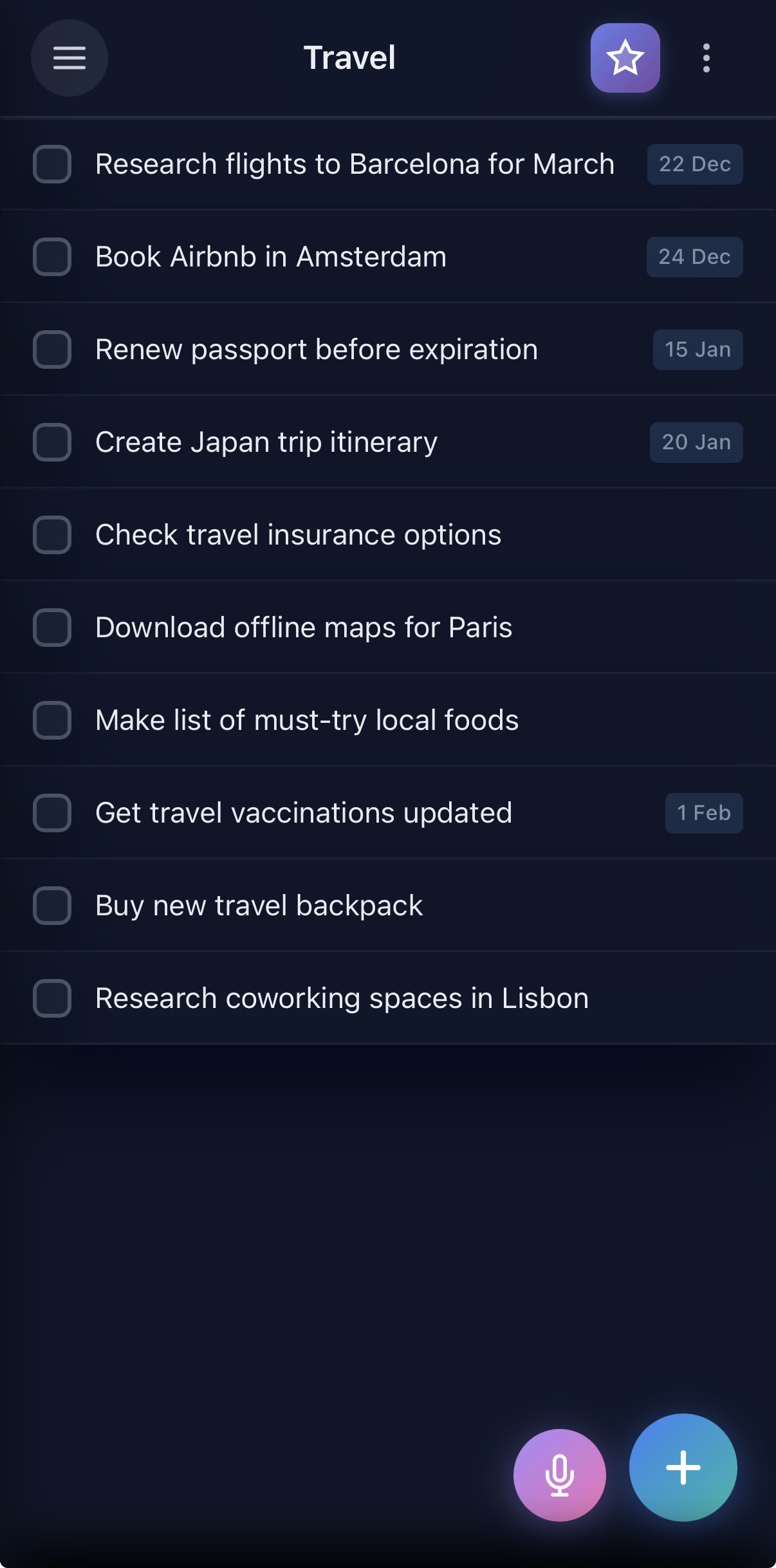Click the 24 Dec due date on Airbnb task

[x=694, y=257]
